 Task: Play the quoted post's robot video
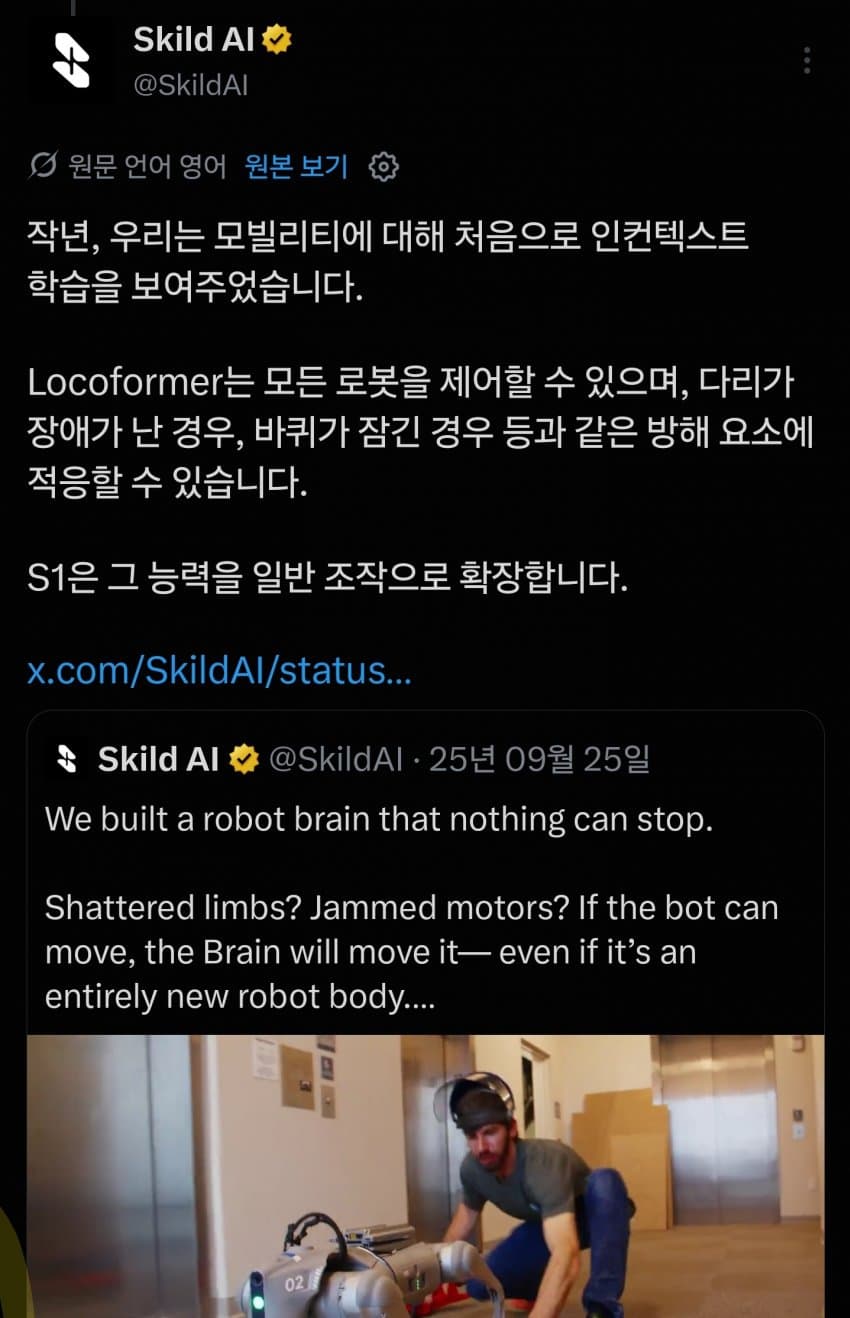pyautogui.click(x=425, y=1176)
